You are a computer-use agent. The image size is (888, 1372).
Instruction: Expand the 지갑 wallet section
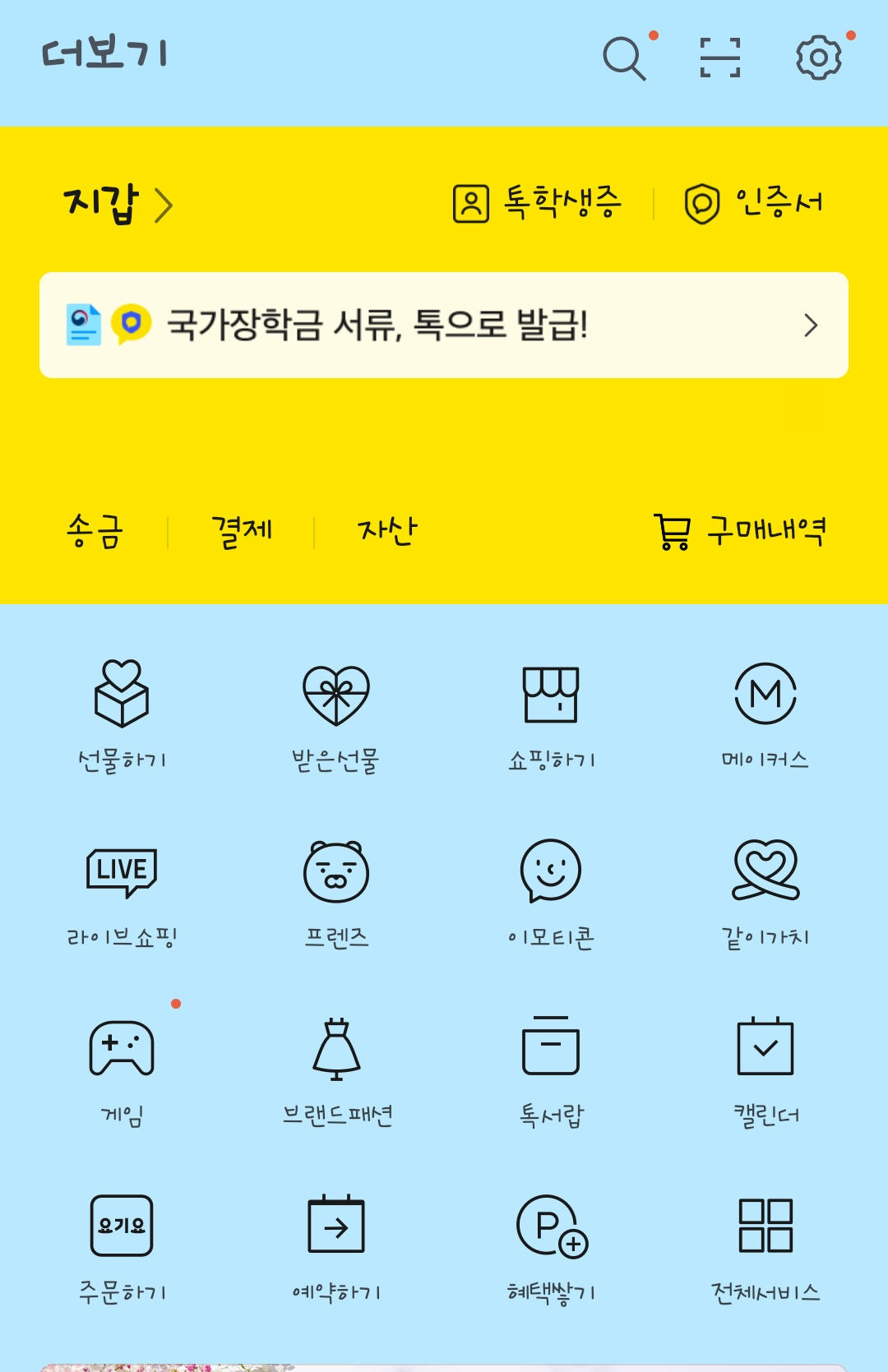pos(115,204)
